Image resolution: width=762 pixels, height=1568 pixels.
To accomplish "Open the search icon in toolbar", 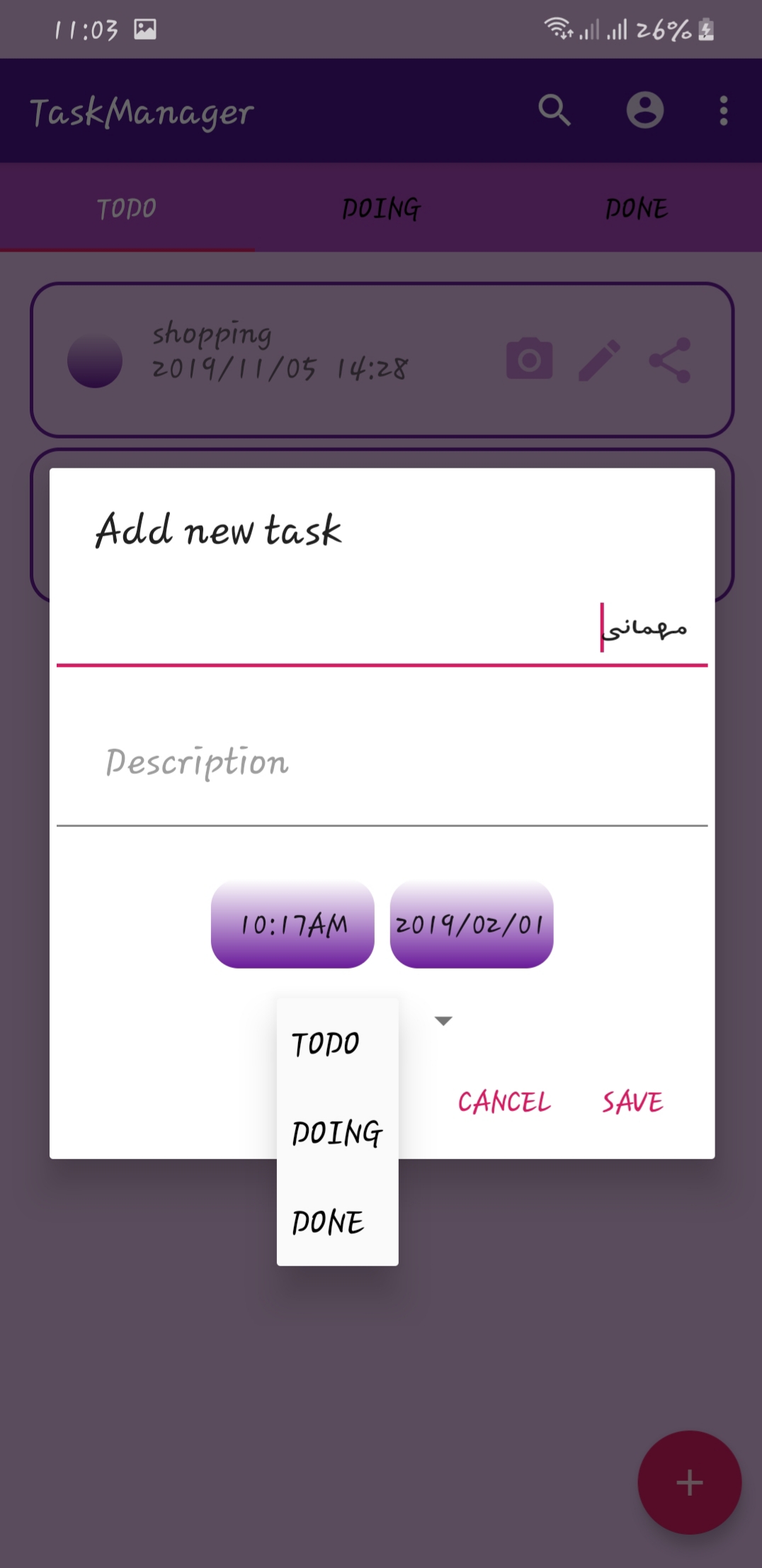I will click(x=555, y=111).
